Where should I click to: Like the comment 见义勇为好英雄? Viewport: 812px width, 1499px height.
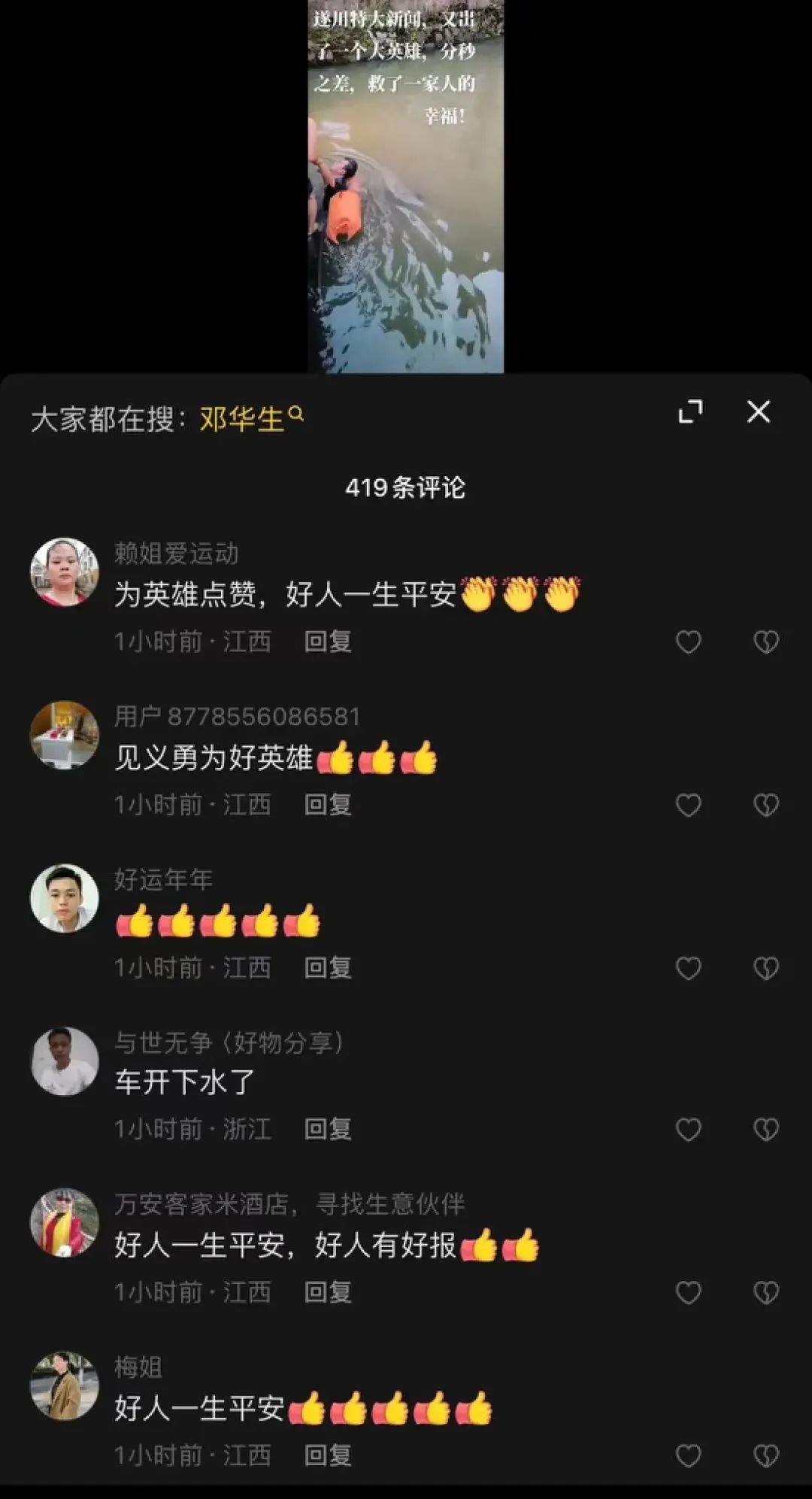688,805
